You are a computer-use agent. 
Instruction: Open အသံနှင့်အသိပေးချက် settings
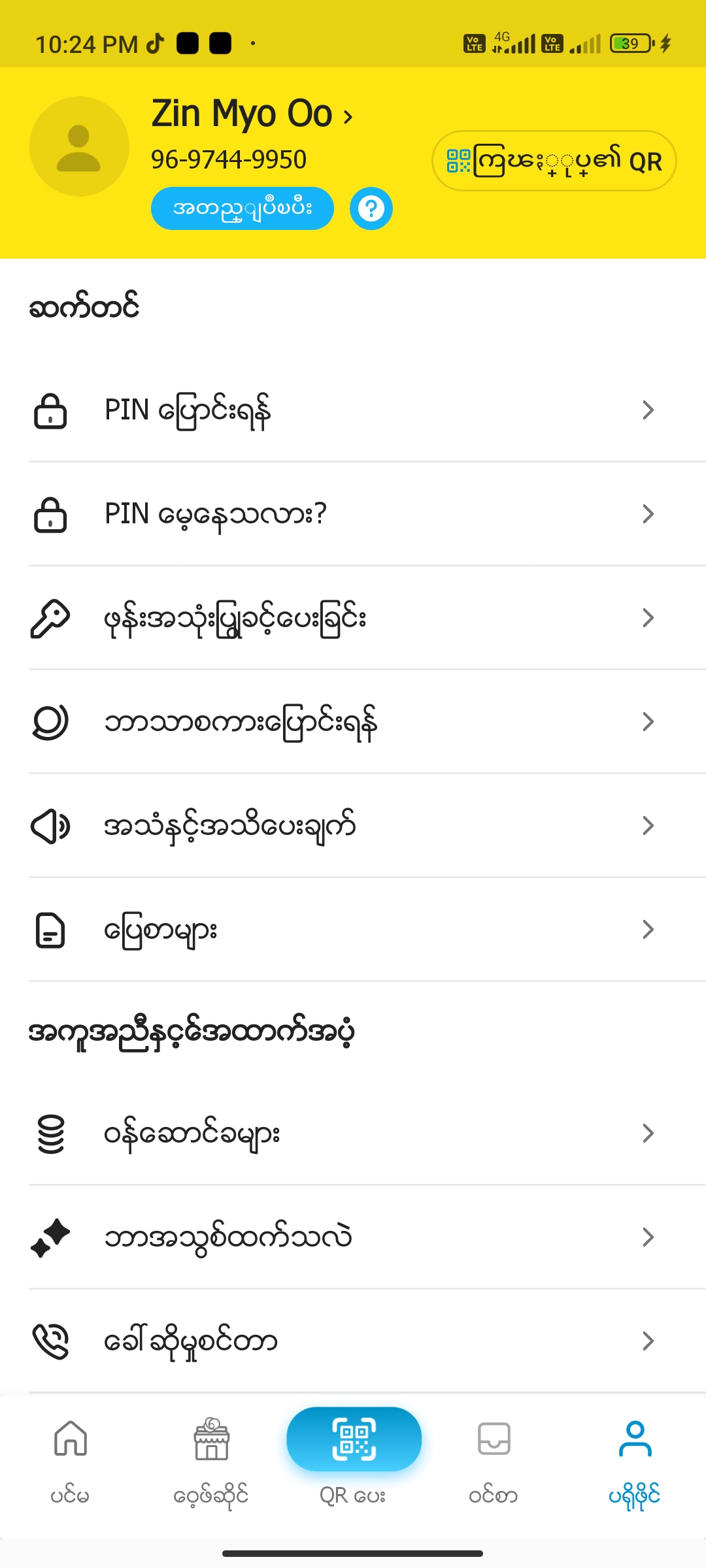pyautogui.click(x=353, y=826)
